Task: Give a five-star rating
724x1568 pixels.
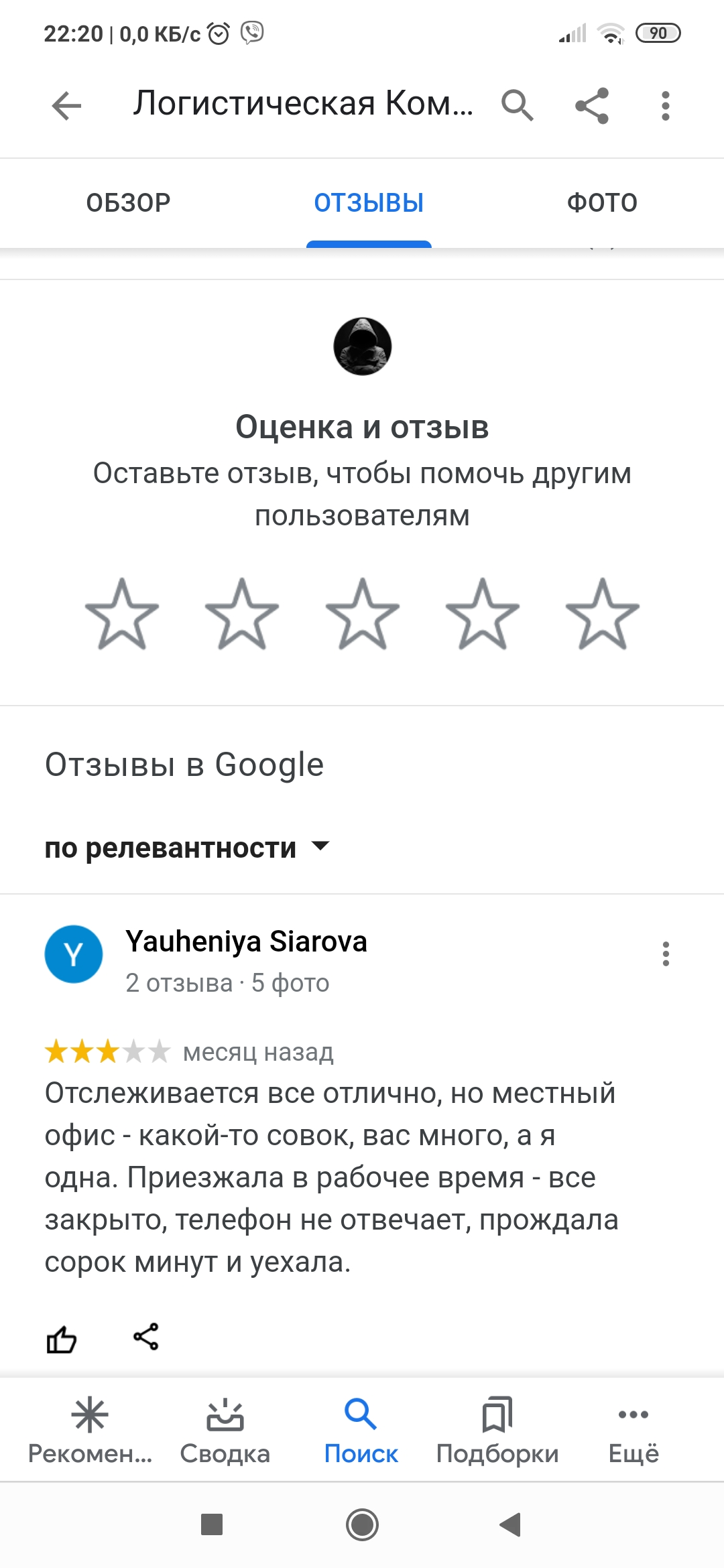Action: click(x=603, y=614)
